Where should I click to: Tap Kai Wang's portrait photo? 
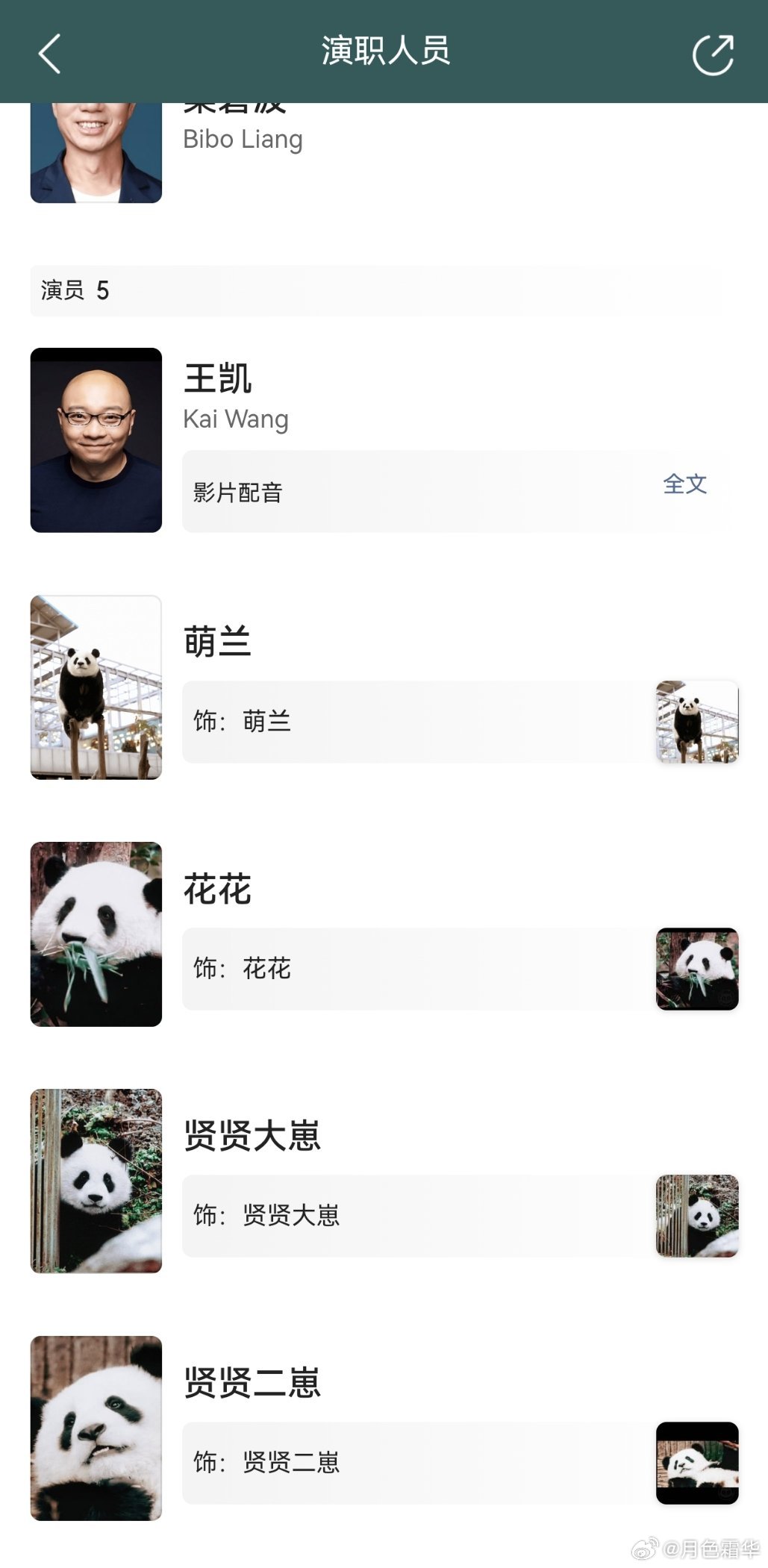[96, 440]
